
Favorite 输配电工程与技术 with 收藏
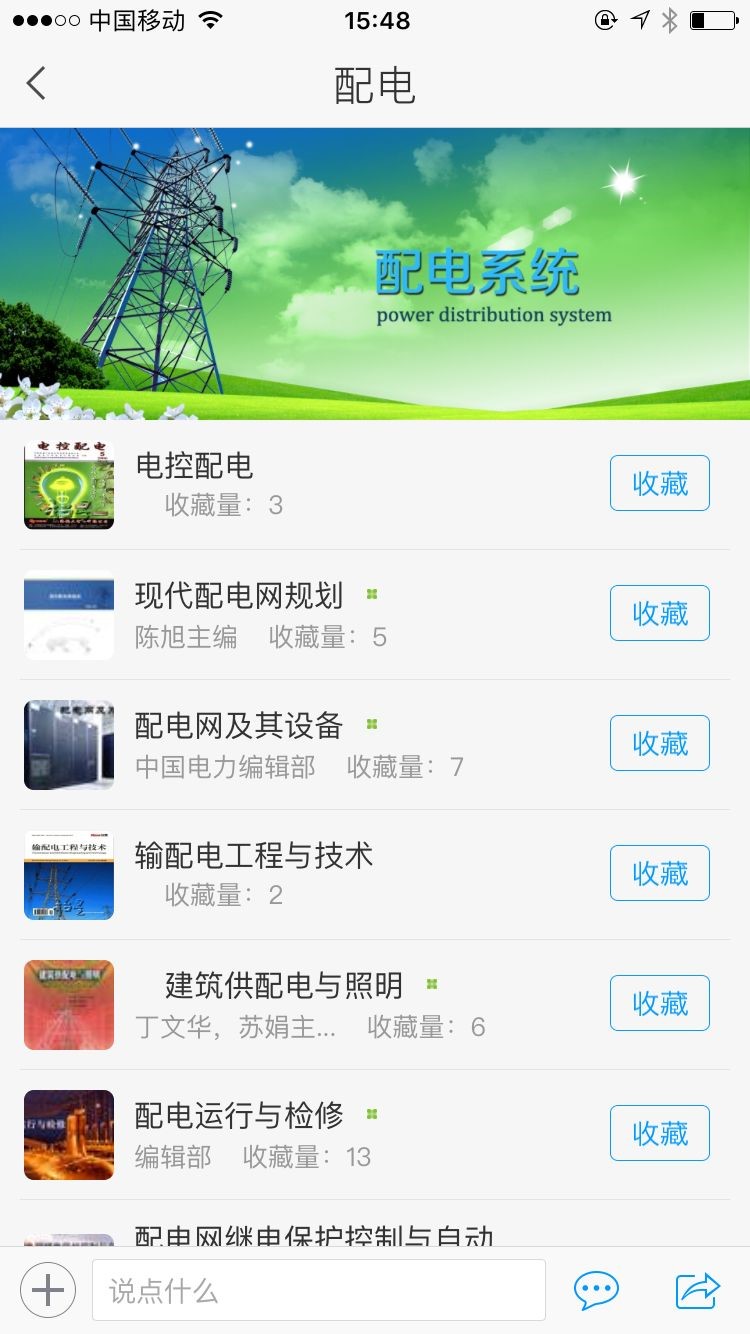659,873
